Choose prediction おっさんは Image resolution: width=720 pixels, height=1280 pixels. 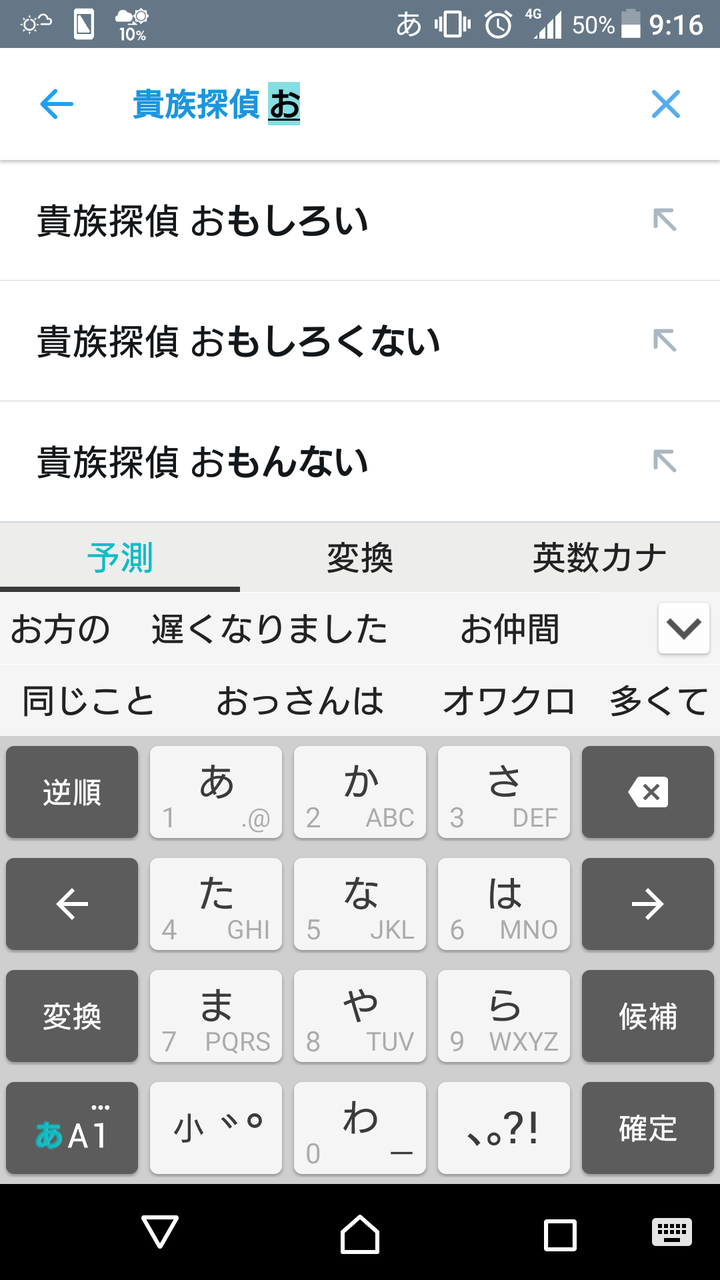point(300,701)
